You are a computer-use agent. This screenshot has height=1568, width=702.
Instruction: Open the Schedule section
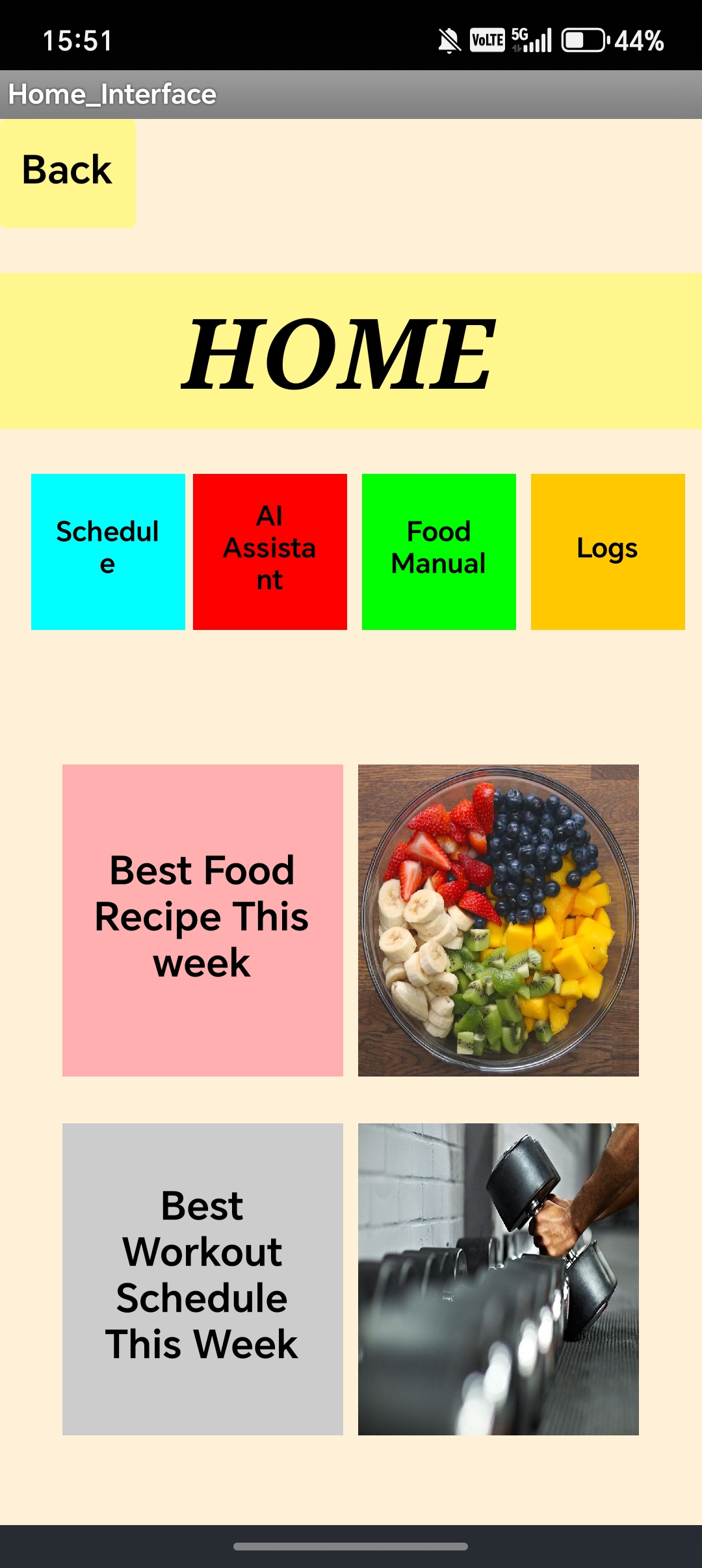(108, 551)
